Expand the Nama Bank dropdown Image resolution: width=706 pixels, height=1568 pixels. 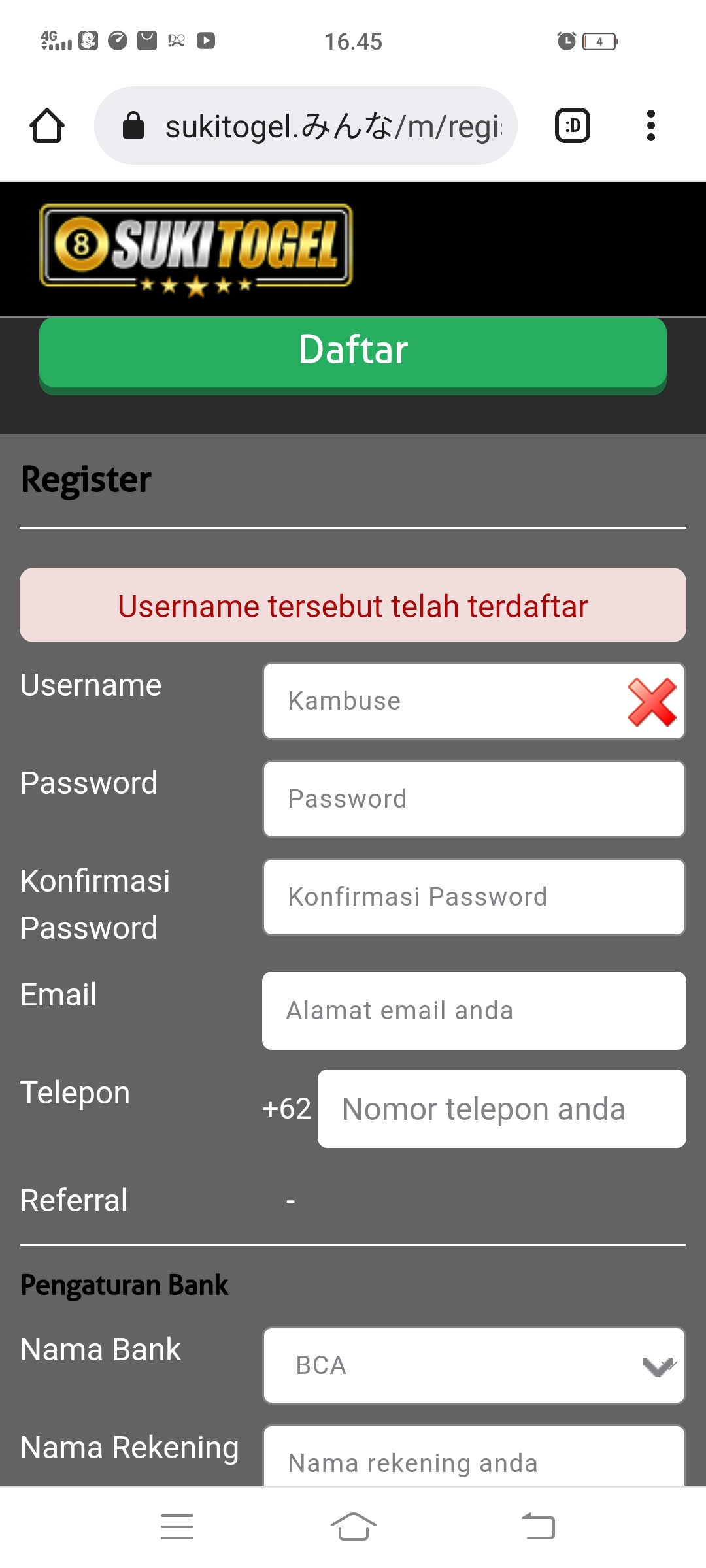click(x=473, y=1365)
